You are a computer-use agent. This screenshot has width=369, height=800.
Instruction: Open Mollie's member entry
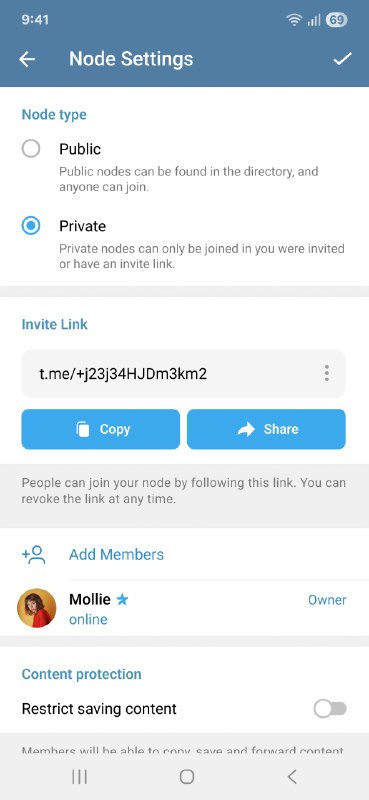pyautogui.click(x=184, y=608)
